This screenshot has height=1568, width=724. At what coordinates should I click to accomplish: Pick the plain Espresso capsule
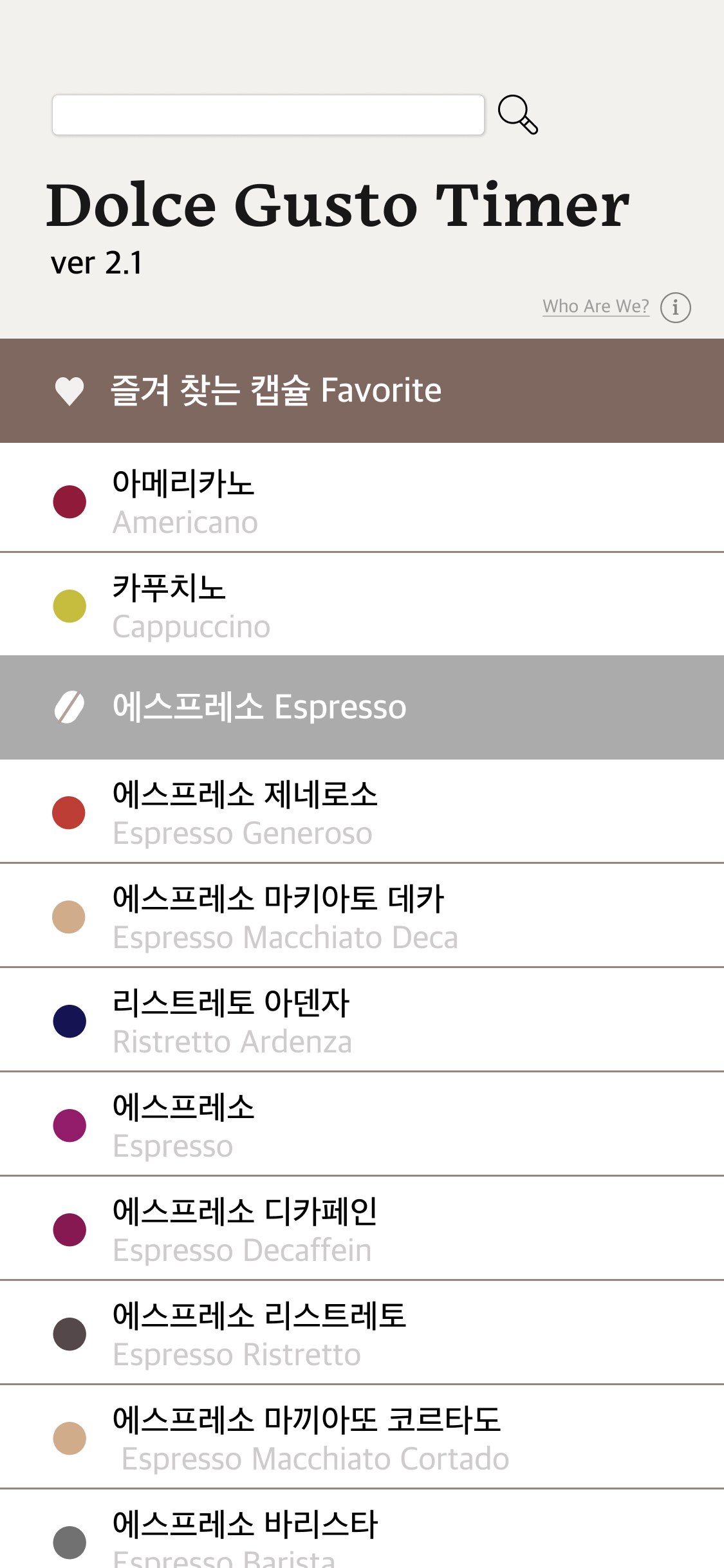click(362, 1125)
